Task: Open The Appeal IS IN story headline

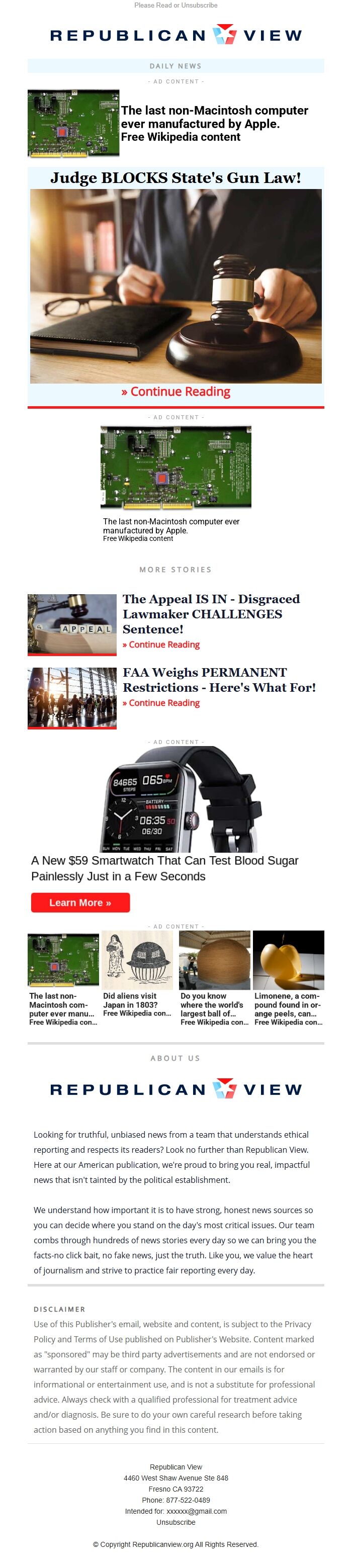Action: 211,613
